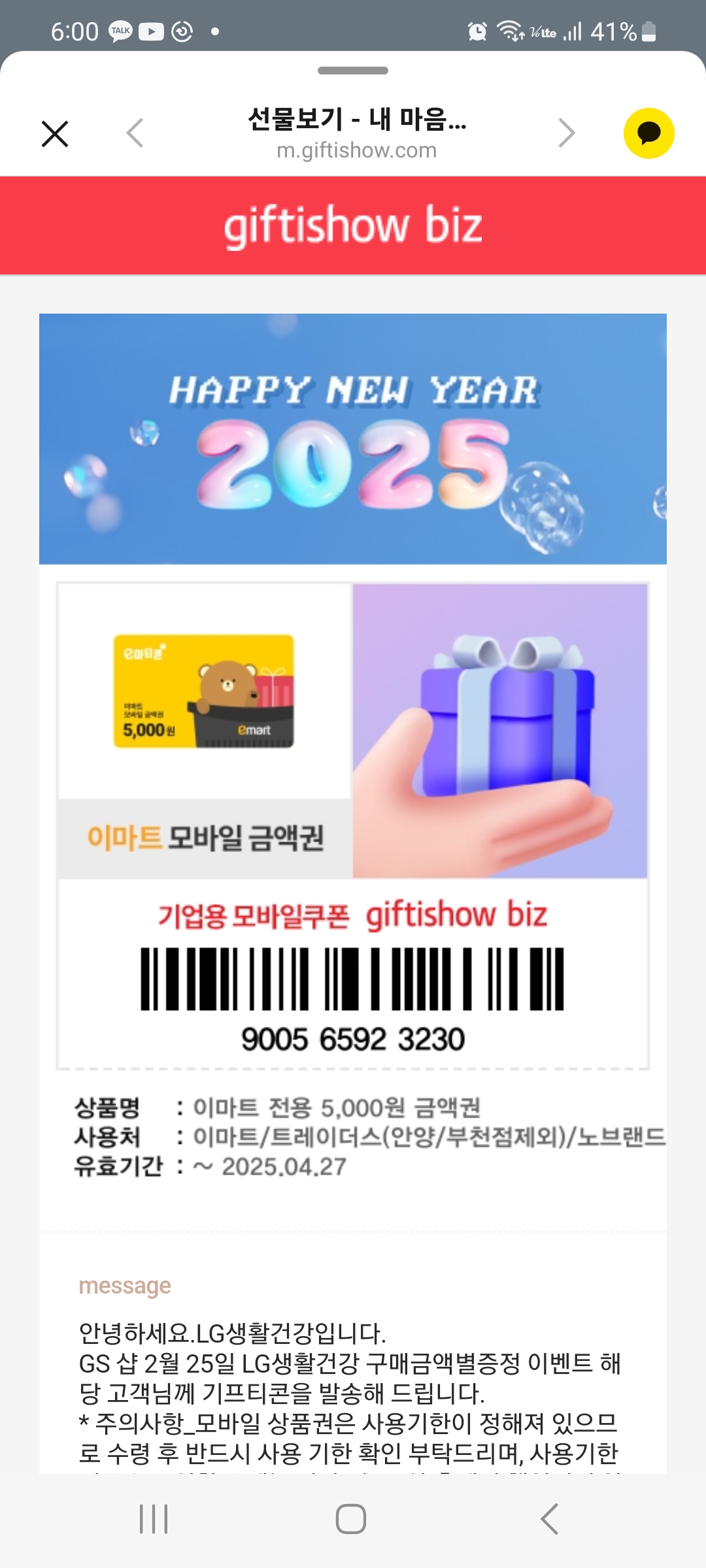Tap the yellow KakaoTalk chat bubble button
The image size is (706, 1568).
click(x=648, y=133)
